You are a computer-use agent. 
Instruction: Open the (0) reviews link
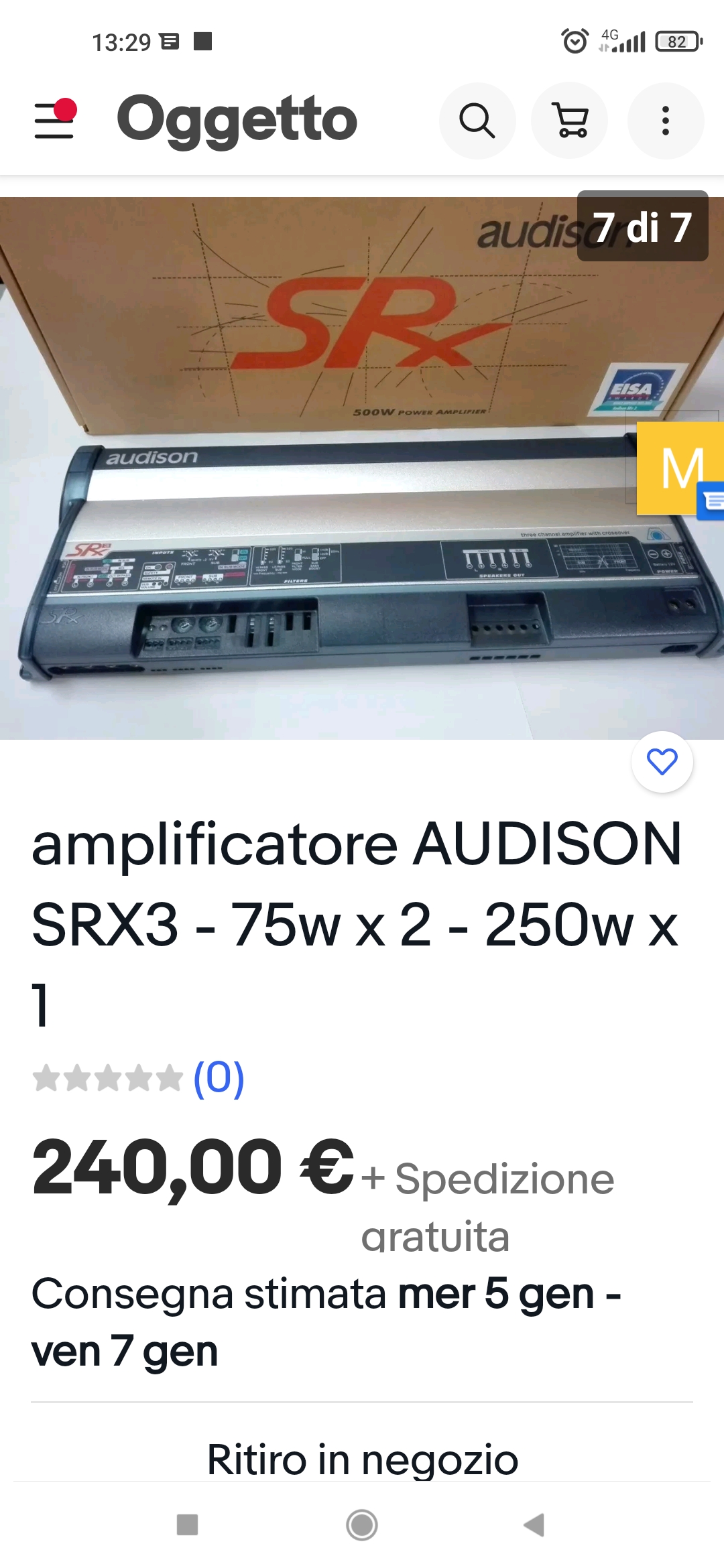pyautogui.click(x=219, y=1078)
